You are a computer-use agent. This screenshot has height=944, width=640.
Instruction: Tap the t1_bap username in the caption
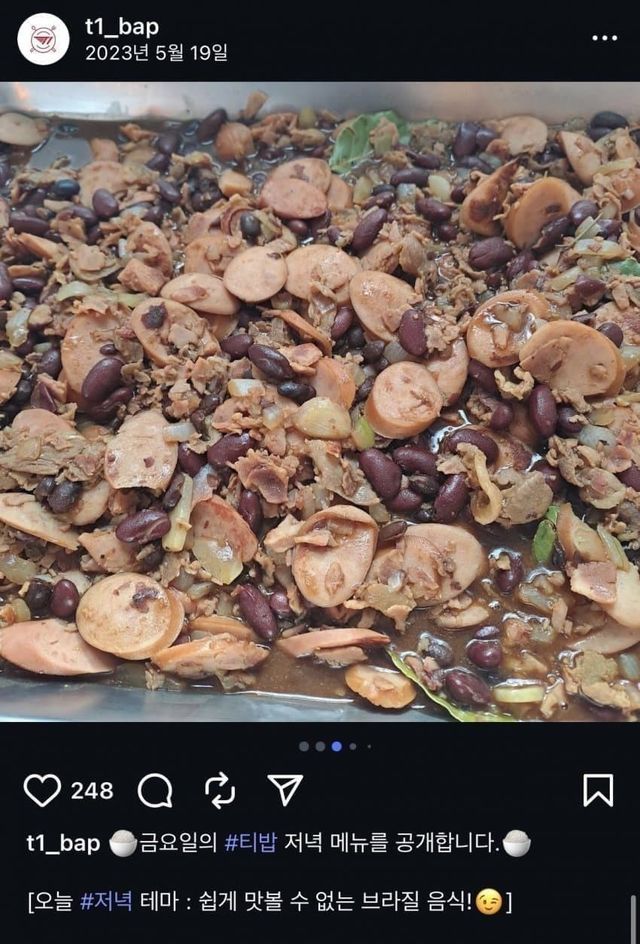pos(63,843)
